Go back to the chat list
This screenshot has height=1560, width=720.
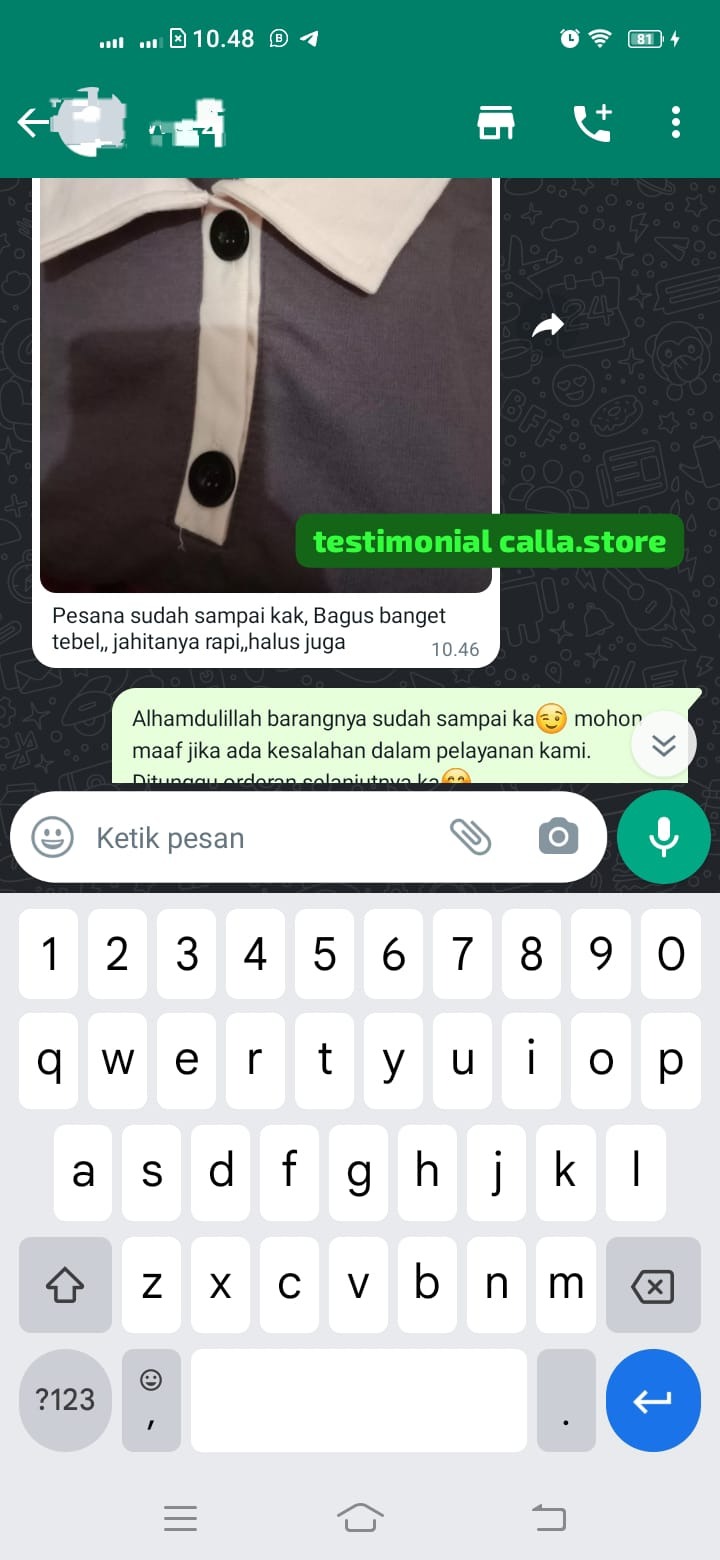pyautogui.click(x=32, y=123)
